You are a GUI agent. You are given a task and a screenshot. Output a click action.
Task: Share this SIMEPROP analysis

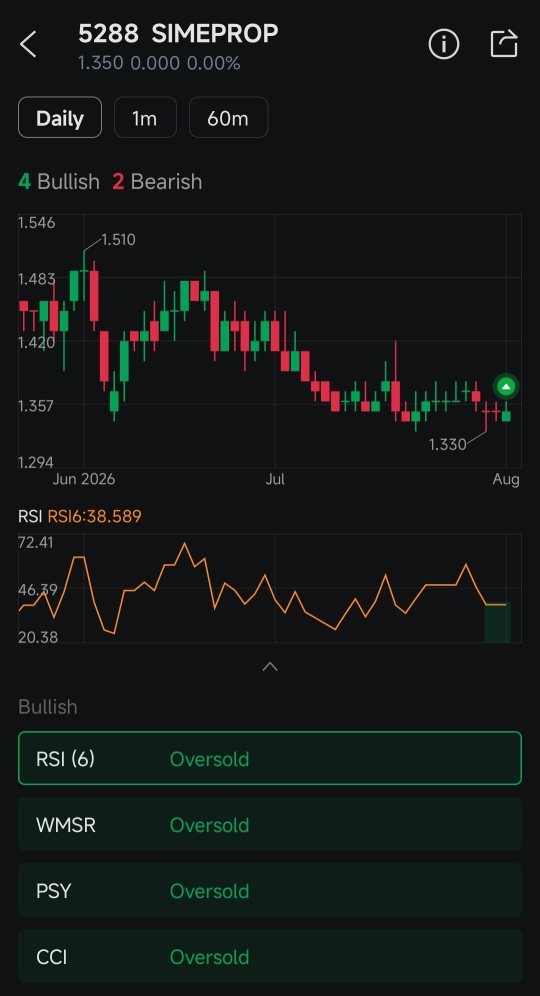pyautogui.click(x=504, y=44)
